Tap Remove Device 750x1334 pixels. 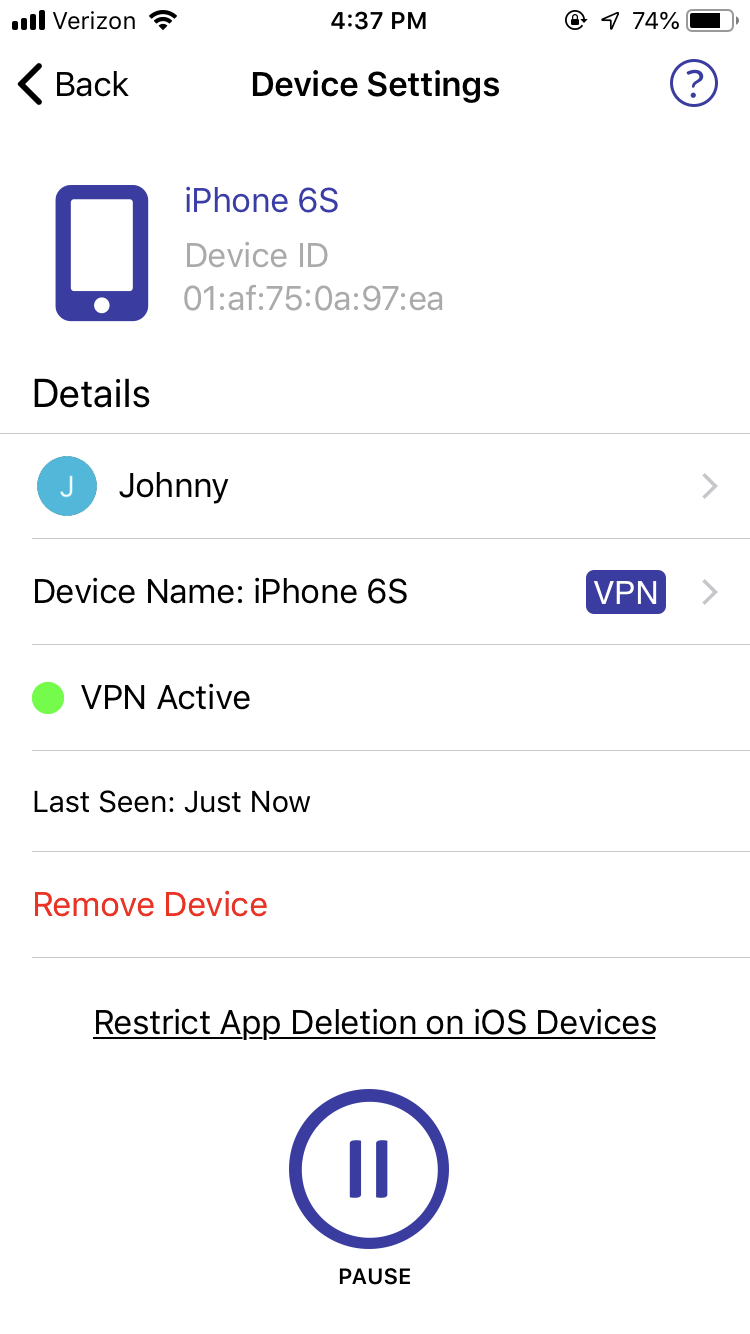coord(150,905)
